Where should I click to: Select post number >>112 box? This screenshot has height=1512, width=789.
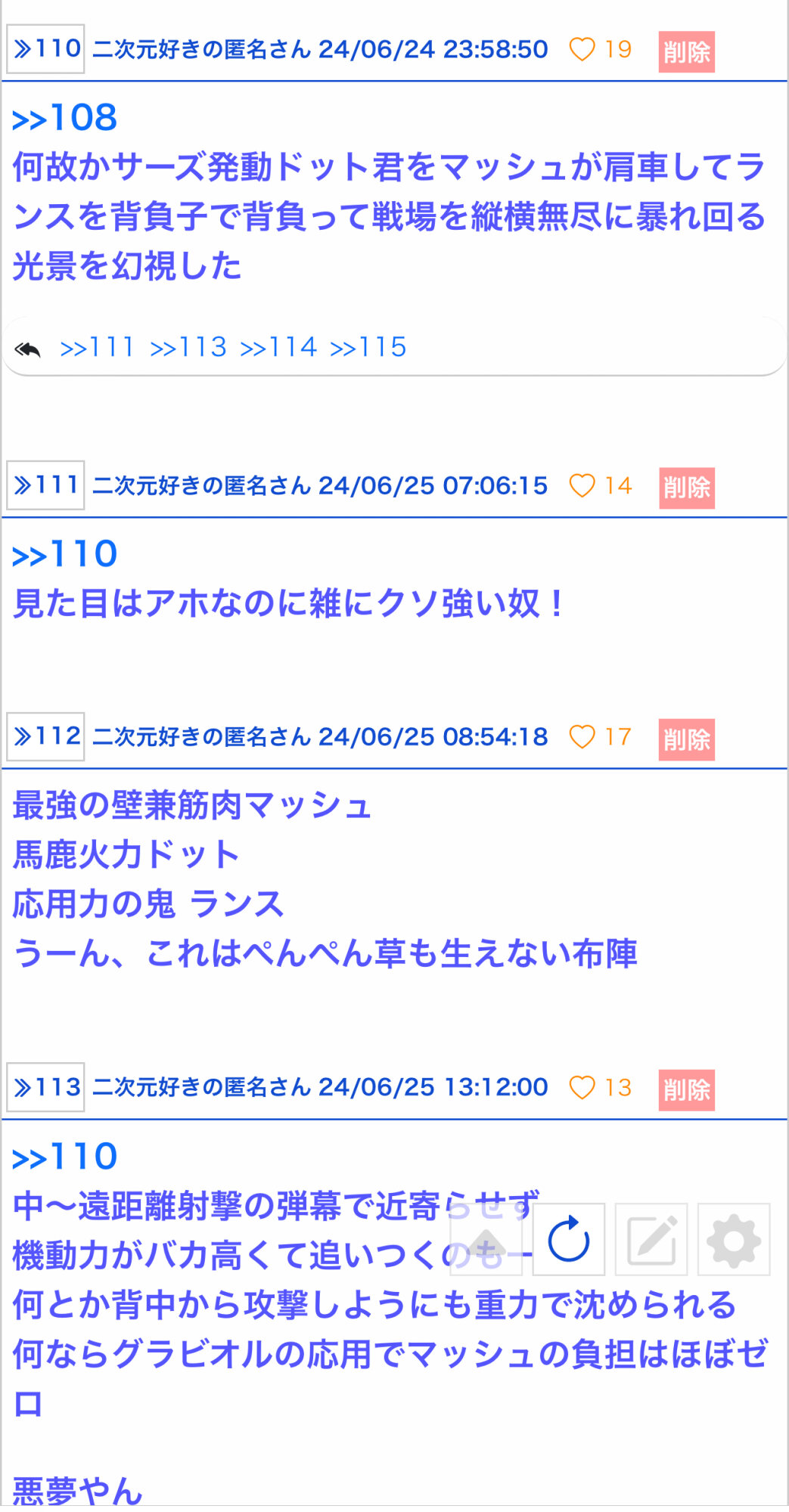[x=45, y=736]
